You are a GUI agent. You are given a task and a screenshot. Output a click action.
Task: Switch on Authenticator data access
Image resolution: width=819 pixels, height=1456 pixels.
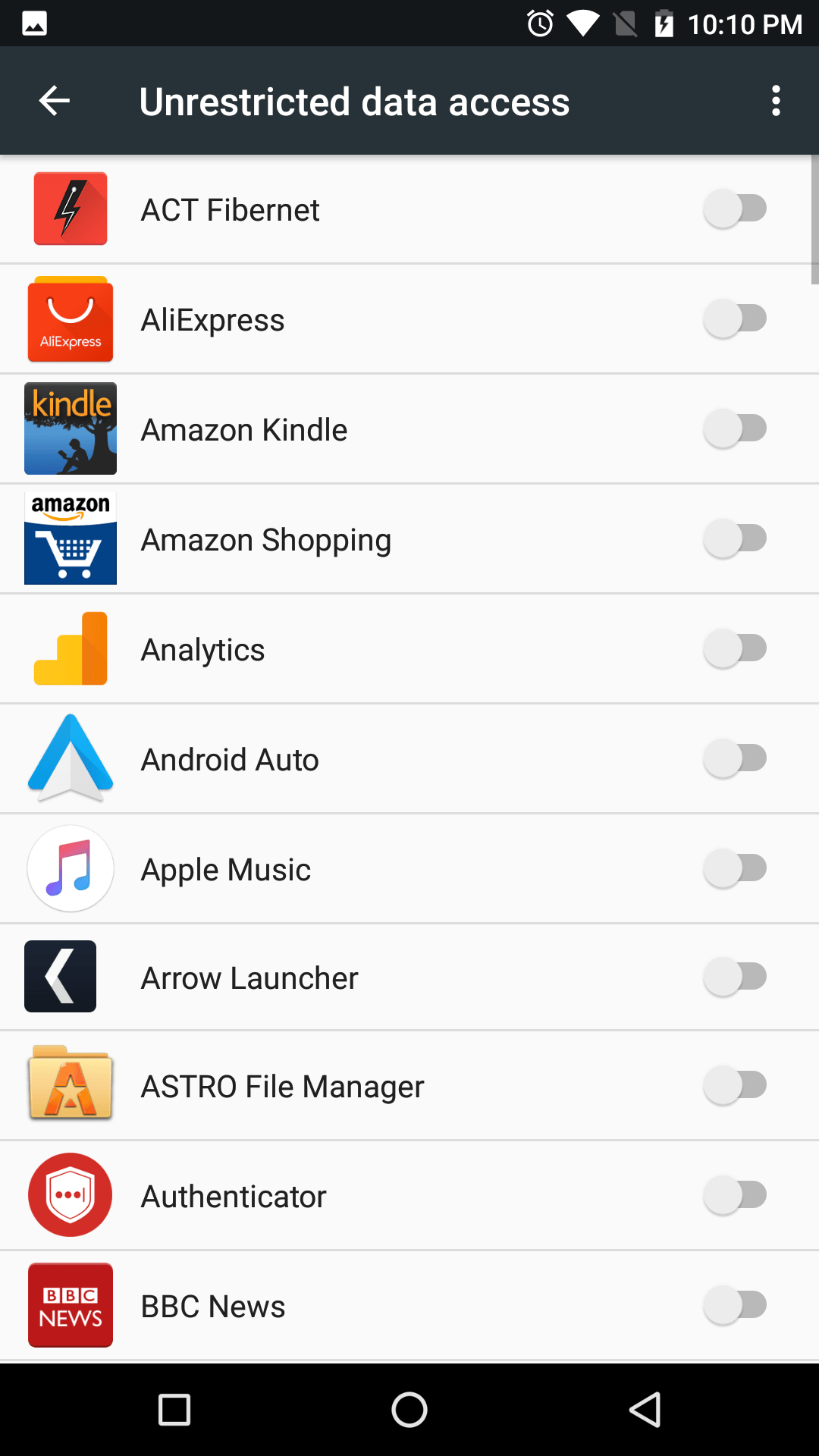(x=735, y=1196)
